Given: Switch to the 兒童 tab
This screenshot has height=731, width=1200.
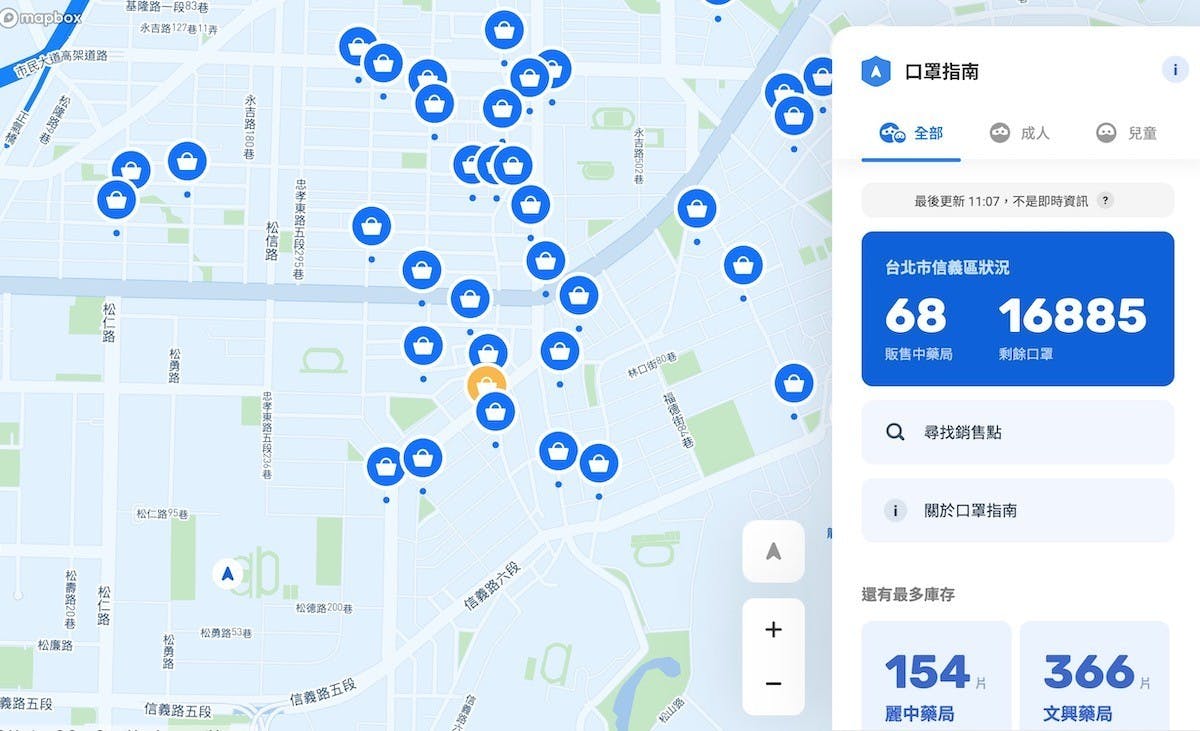Looking at the screenshot, I should click(x=1126, y=133).
